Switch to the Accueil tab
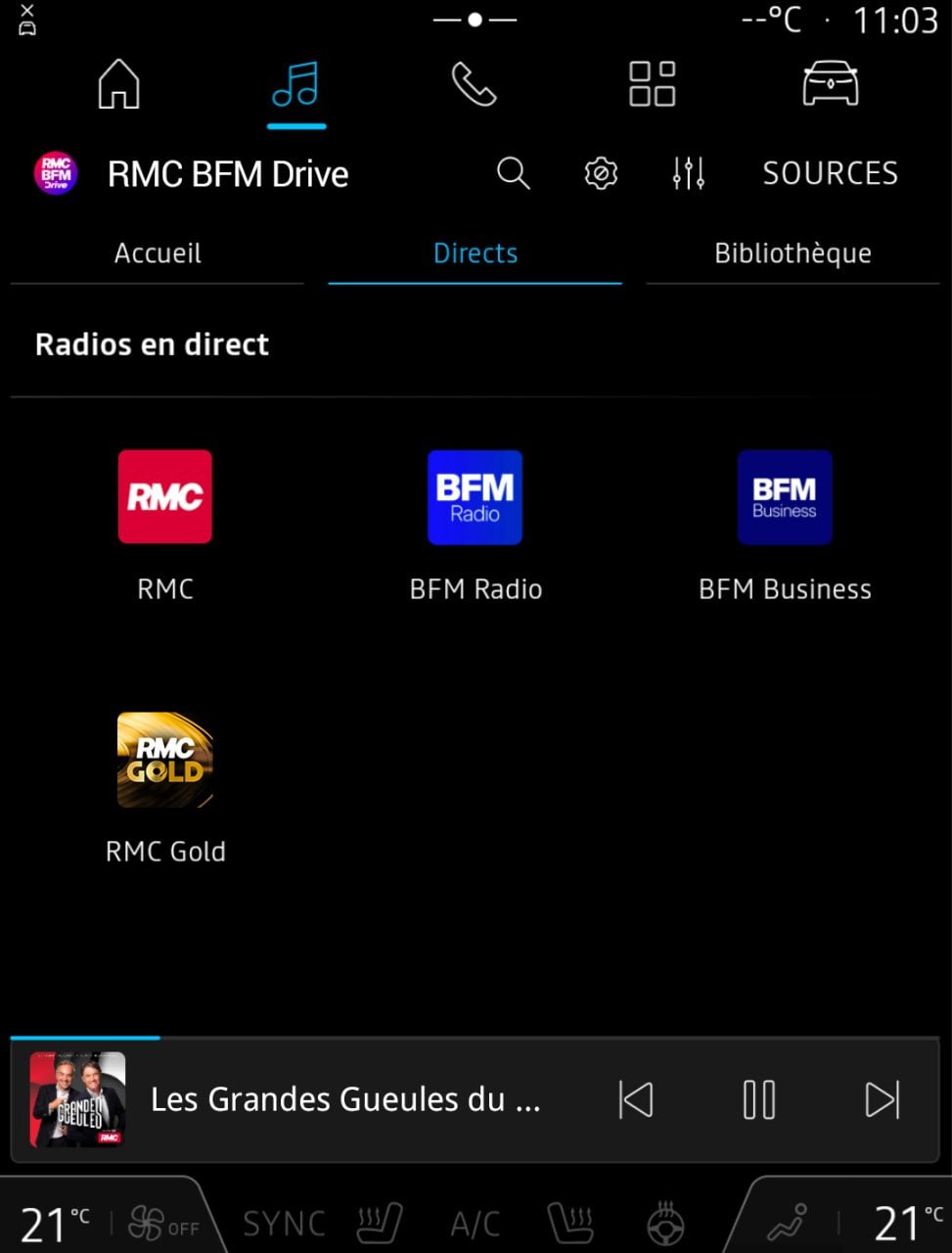Image resolution: width=952 pixels, height=1253 pixels. point(159,253)
